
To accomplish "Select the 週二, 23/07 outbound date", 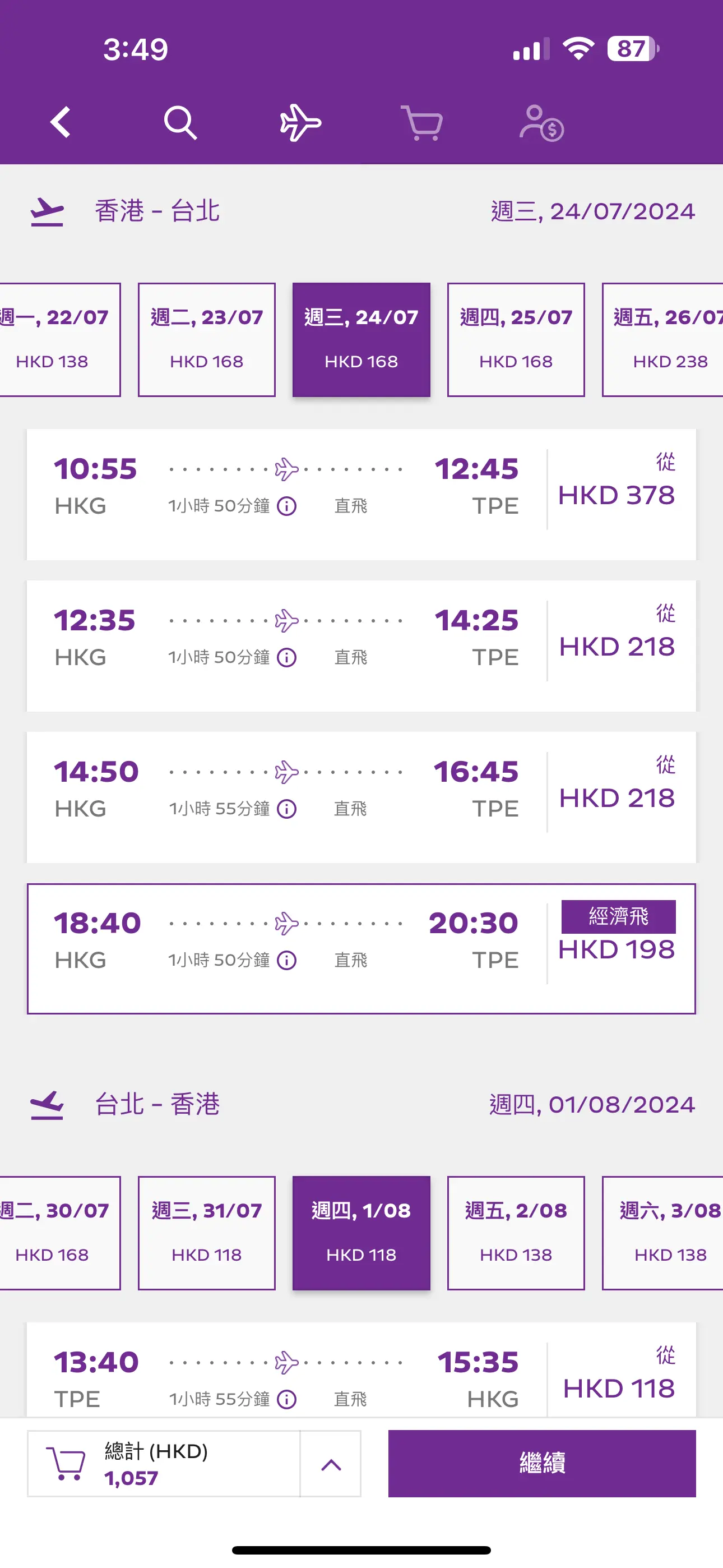I will tap(206, 340).
